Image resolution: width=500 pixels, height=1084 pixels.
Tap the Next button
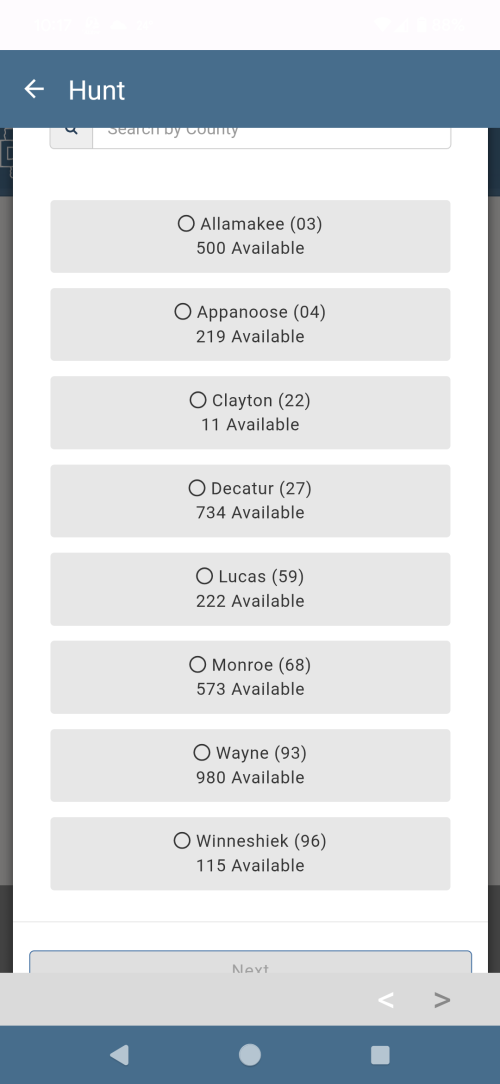point(250,962)
